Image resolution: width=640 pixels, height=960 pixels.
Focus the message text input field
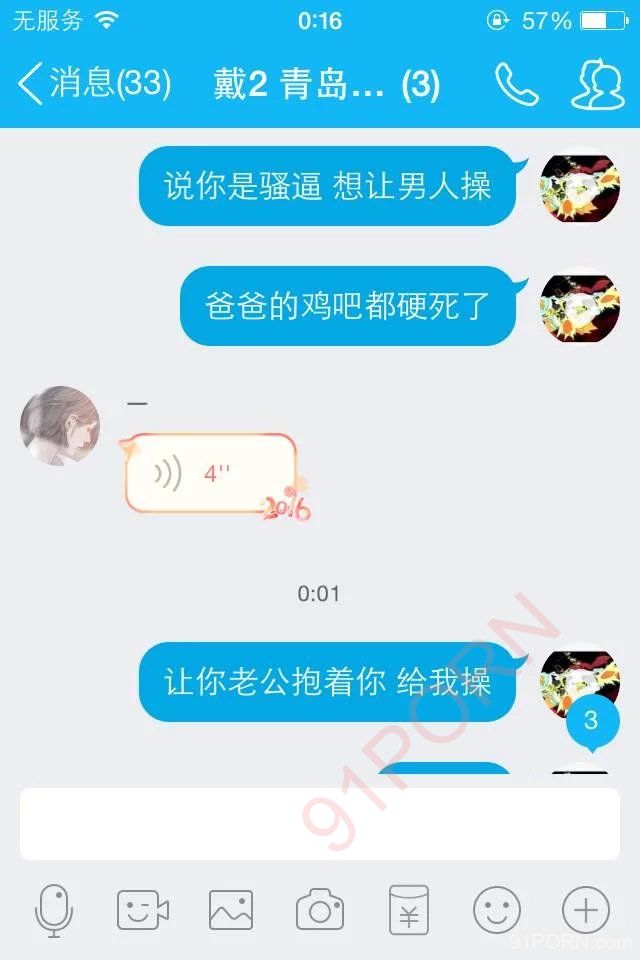point(320,824)
